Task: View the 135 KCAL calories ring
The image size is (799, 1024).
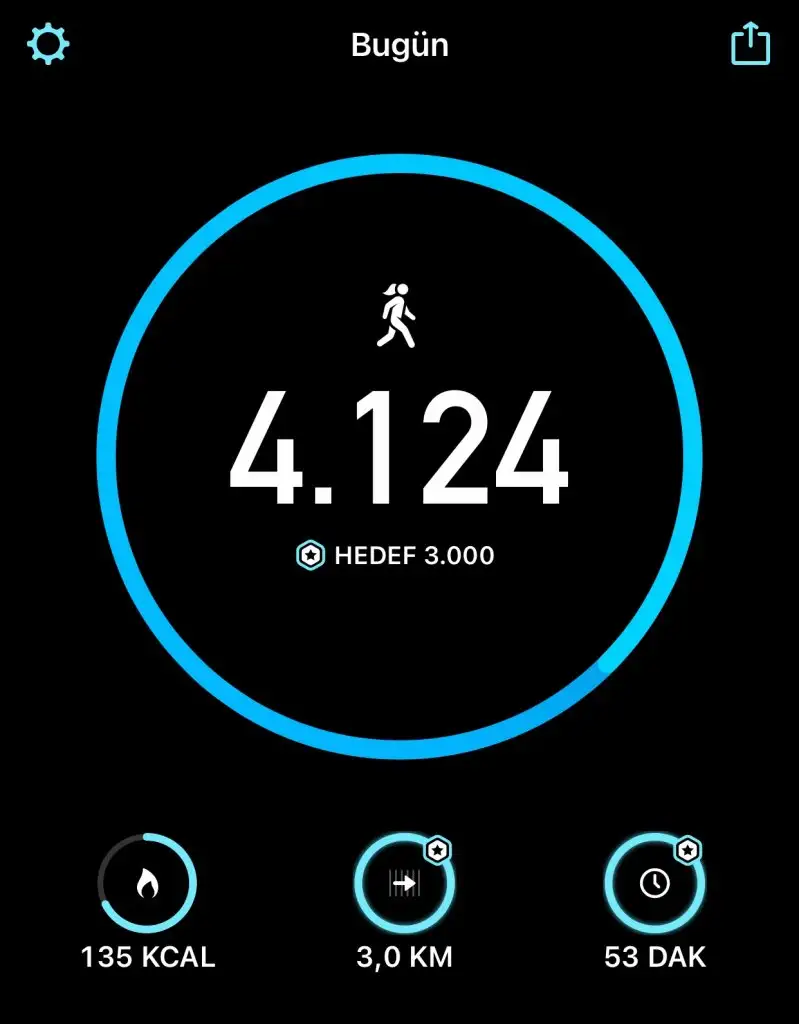Action: 147,883
